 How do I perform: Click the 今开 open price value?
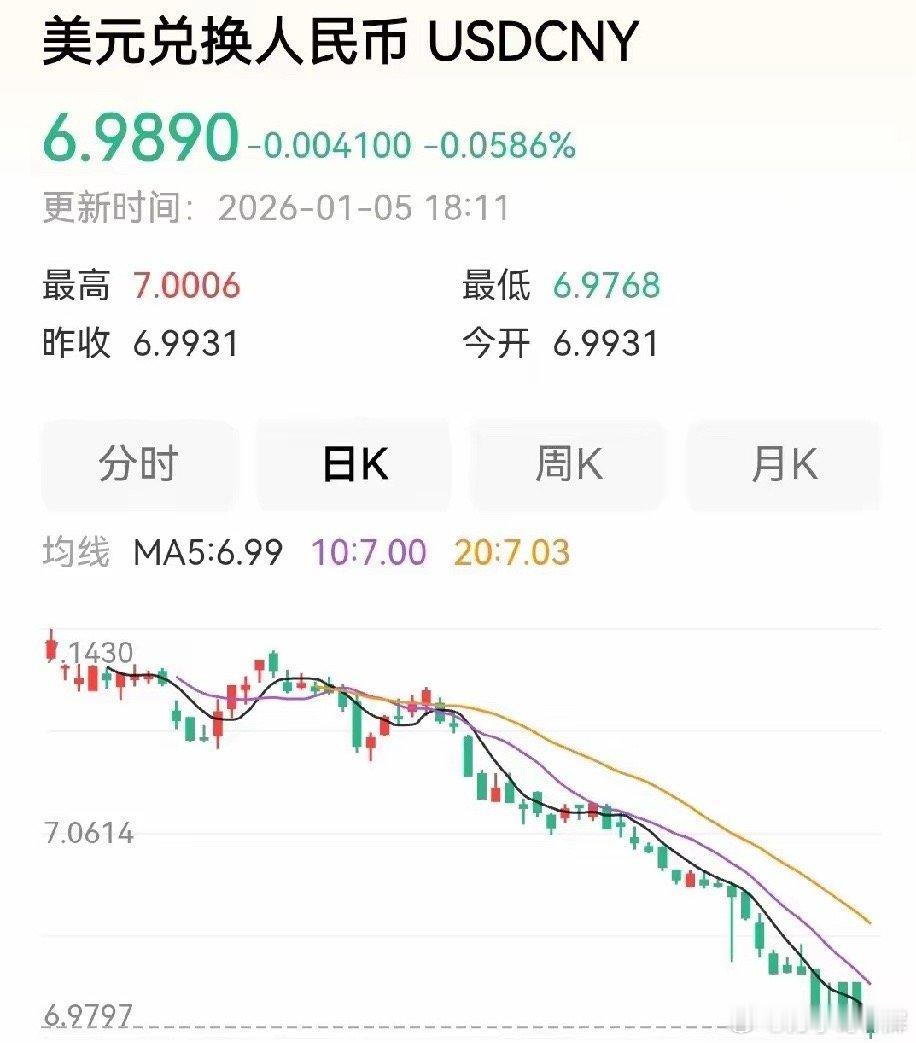pos(608,342)
